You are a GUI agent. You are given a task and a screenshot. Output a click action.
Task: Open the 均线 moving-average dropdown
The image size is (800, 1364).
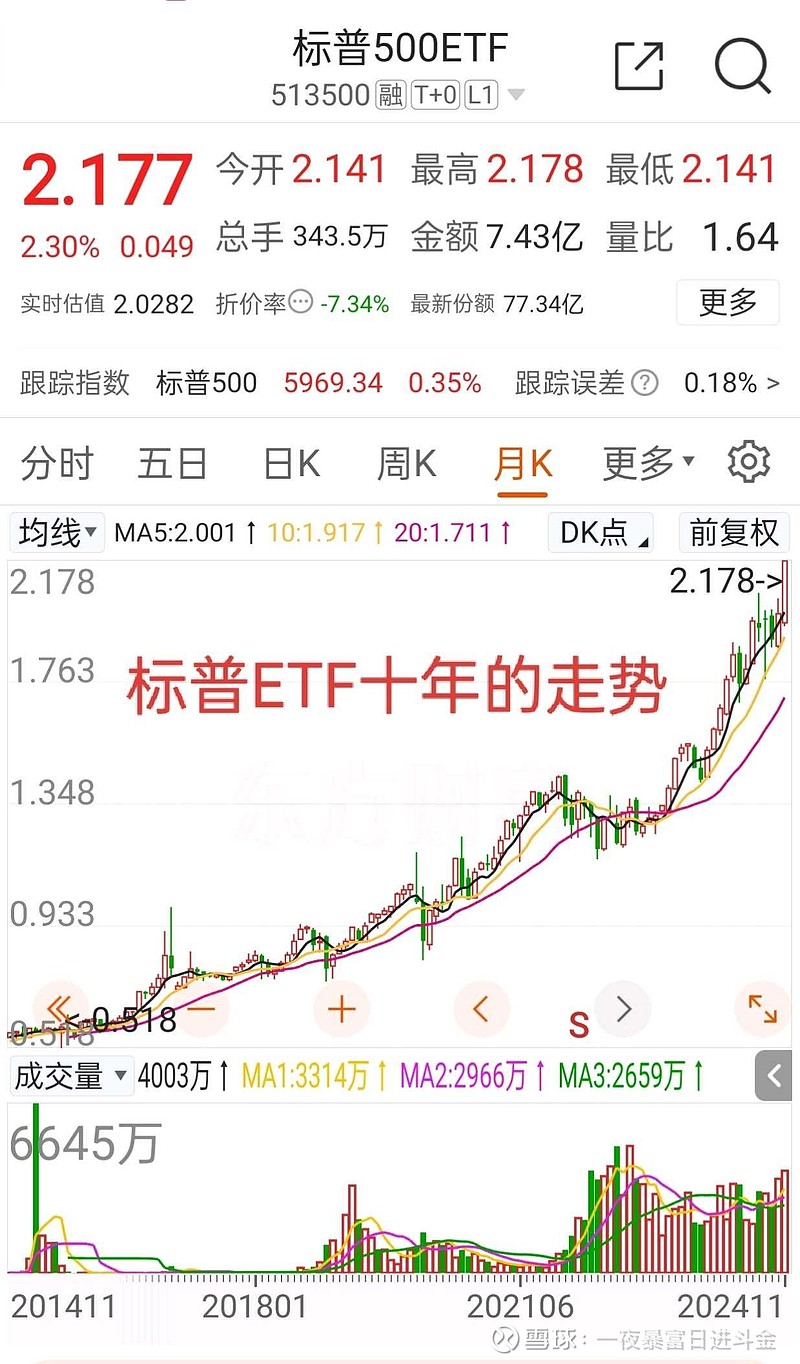(x=56, y=532)
